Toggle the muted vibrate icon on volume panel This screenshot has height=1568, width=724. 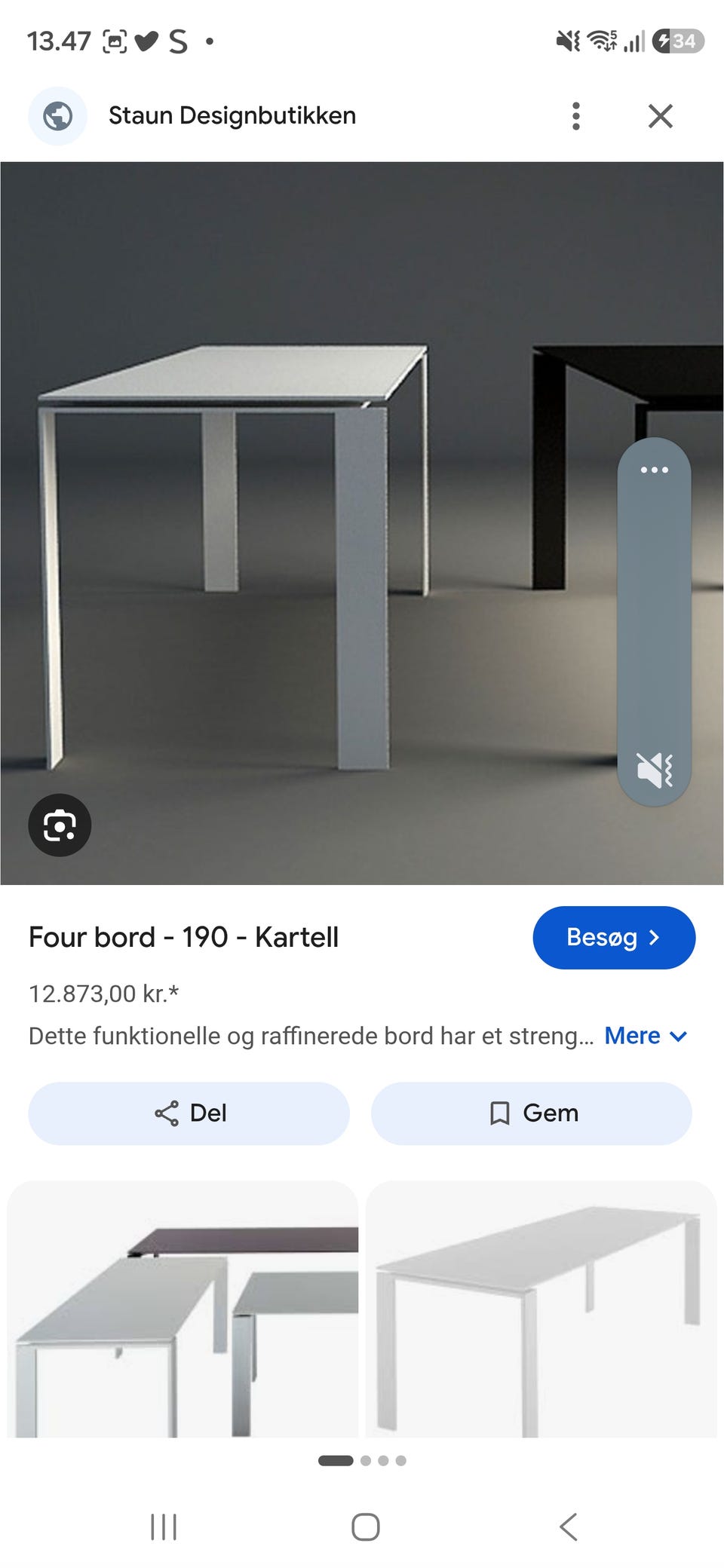coord(655,770)
